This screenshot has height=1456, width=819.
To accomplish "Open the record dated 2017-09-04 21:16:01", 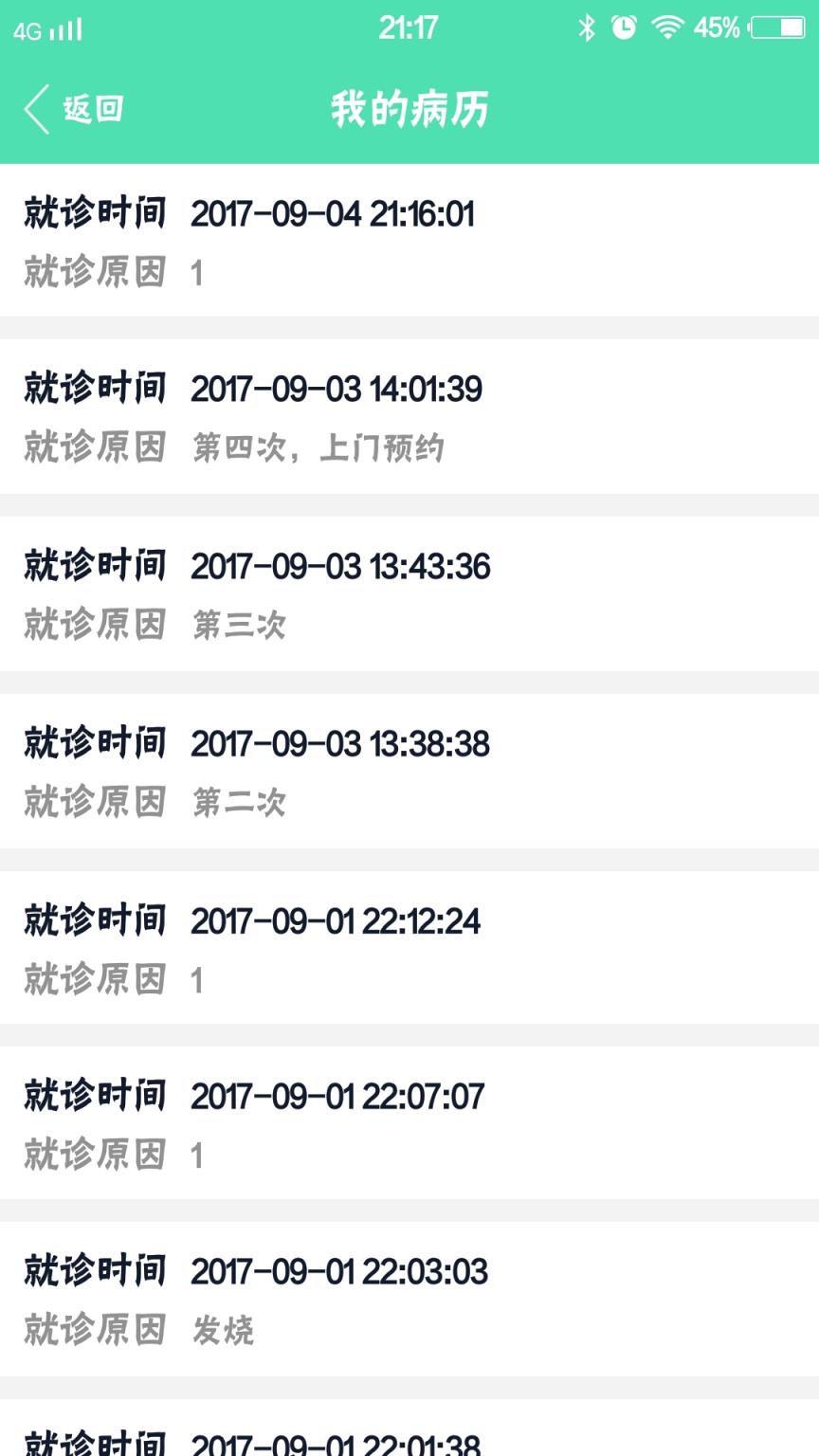I will [409, 239].
